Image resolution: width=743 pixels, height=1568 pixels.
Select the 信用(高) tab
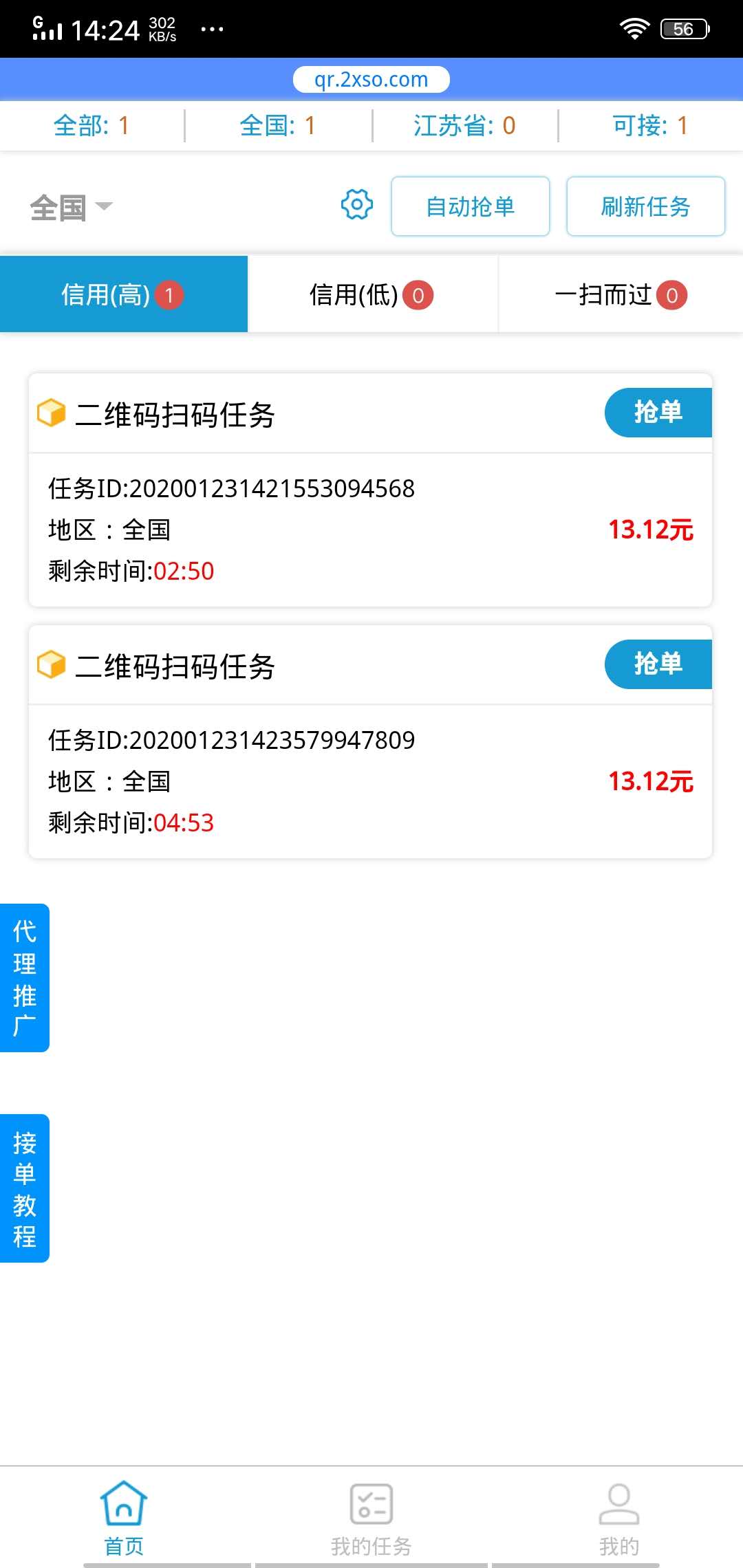123,294
